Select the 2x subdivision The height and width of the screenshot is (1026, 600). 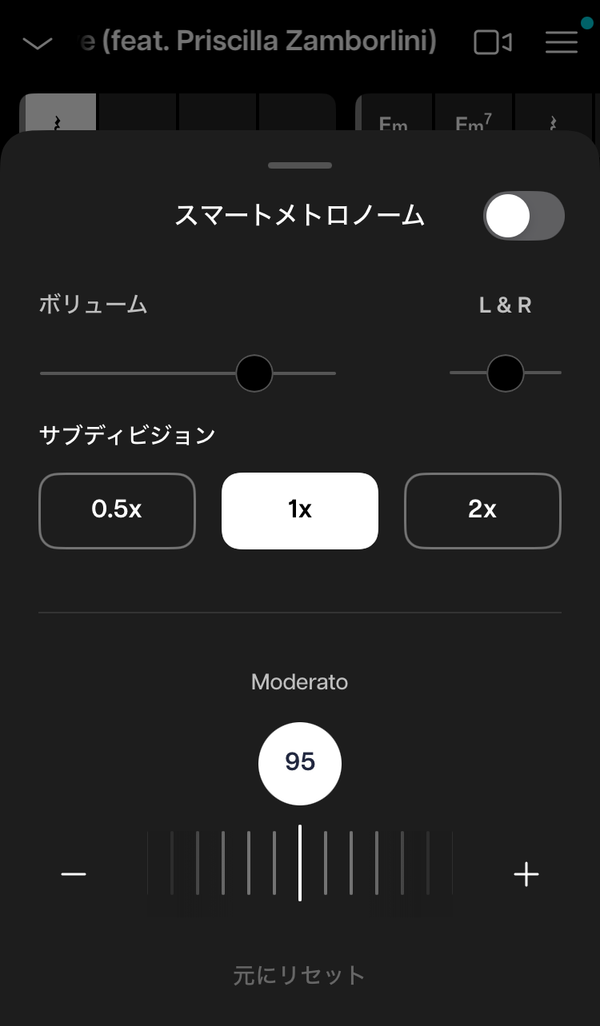tap(483, 510)
